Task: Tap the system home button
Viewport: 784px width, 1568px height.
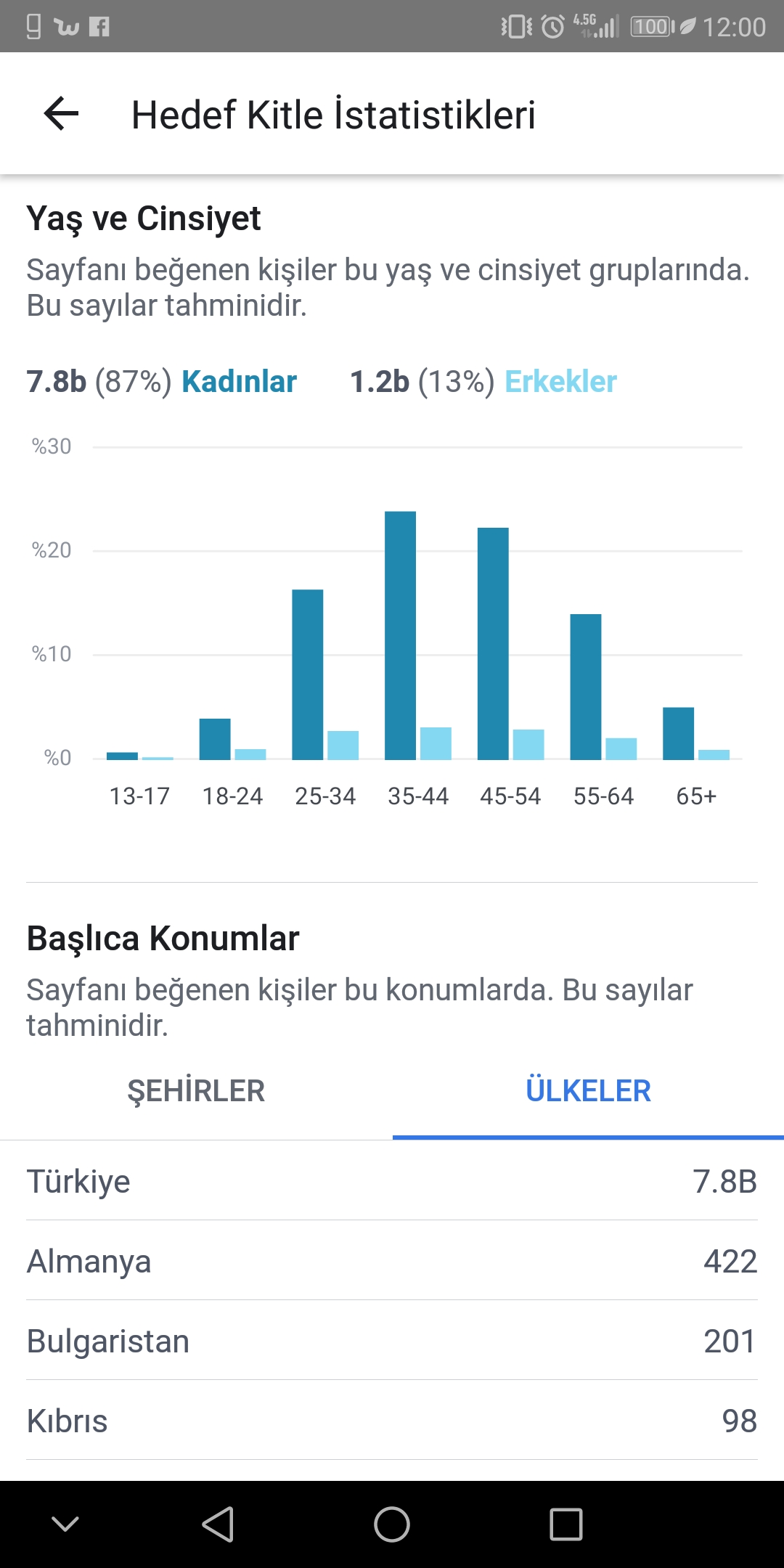Action: (x=392, y=1524)
